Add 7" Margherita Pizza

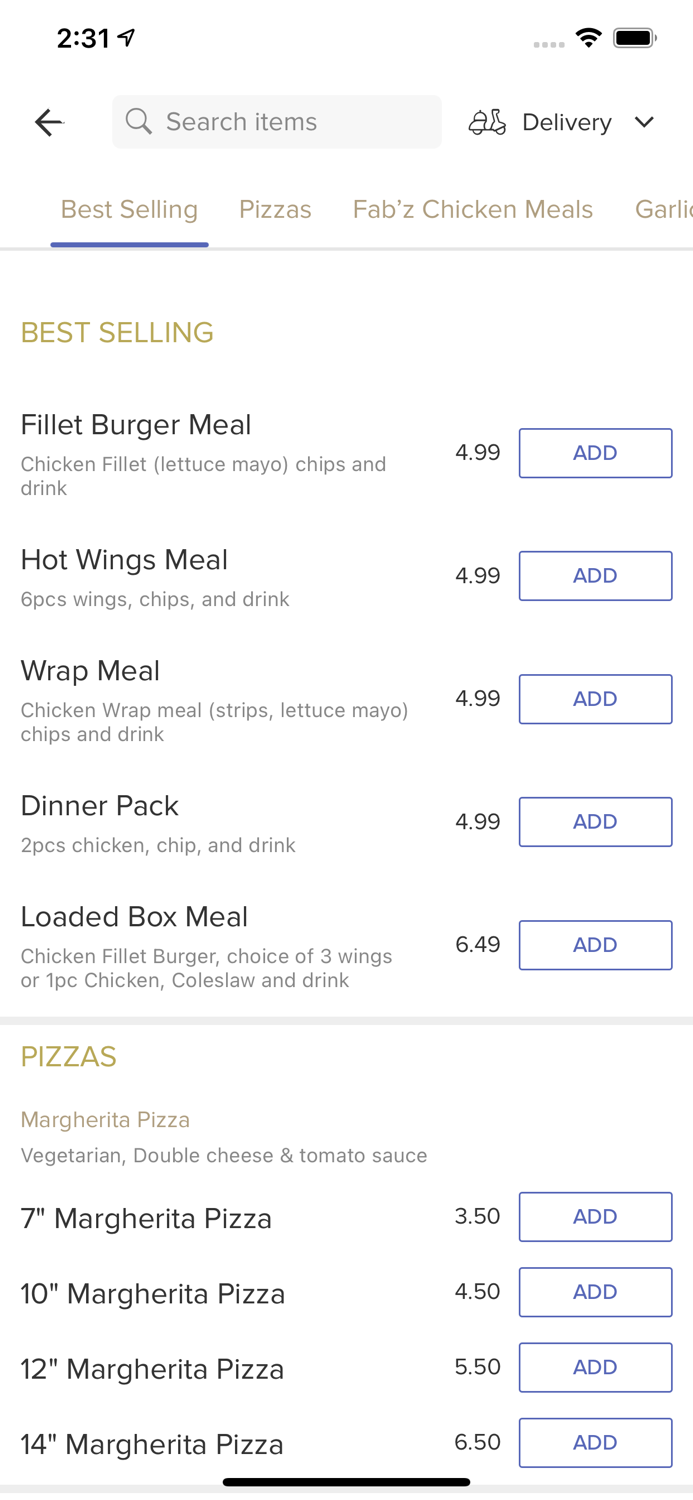point(595,1217)
